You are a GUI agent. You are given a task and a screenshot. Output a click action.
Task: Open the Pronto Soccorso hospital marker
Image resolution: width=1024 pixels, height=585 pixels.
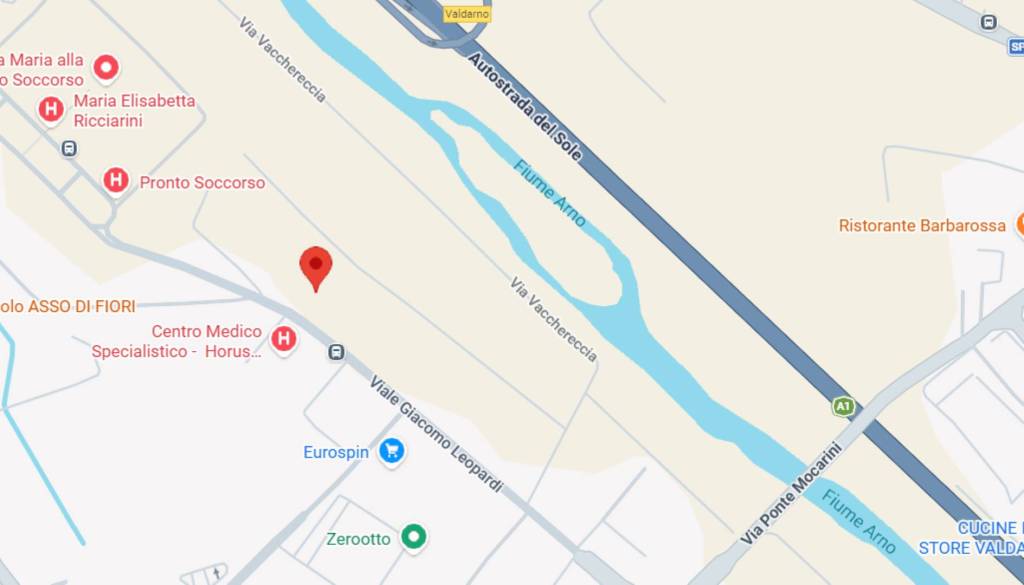[116, 181]
